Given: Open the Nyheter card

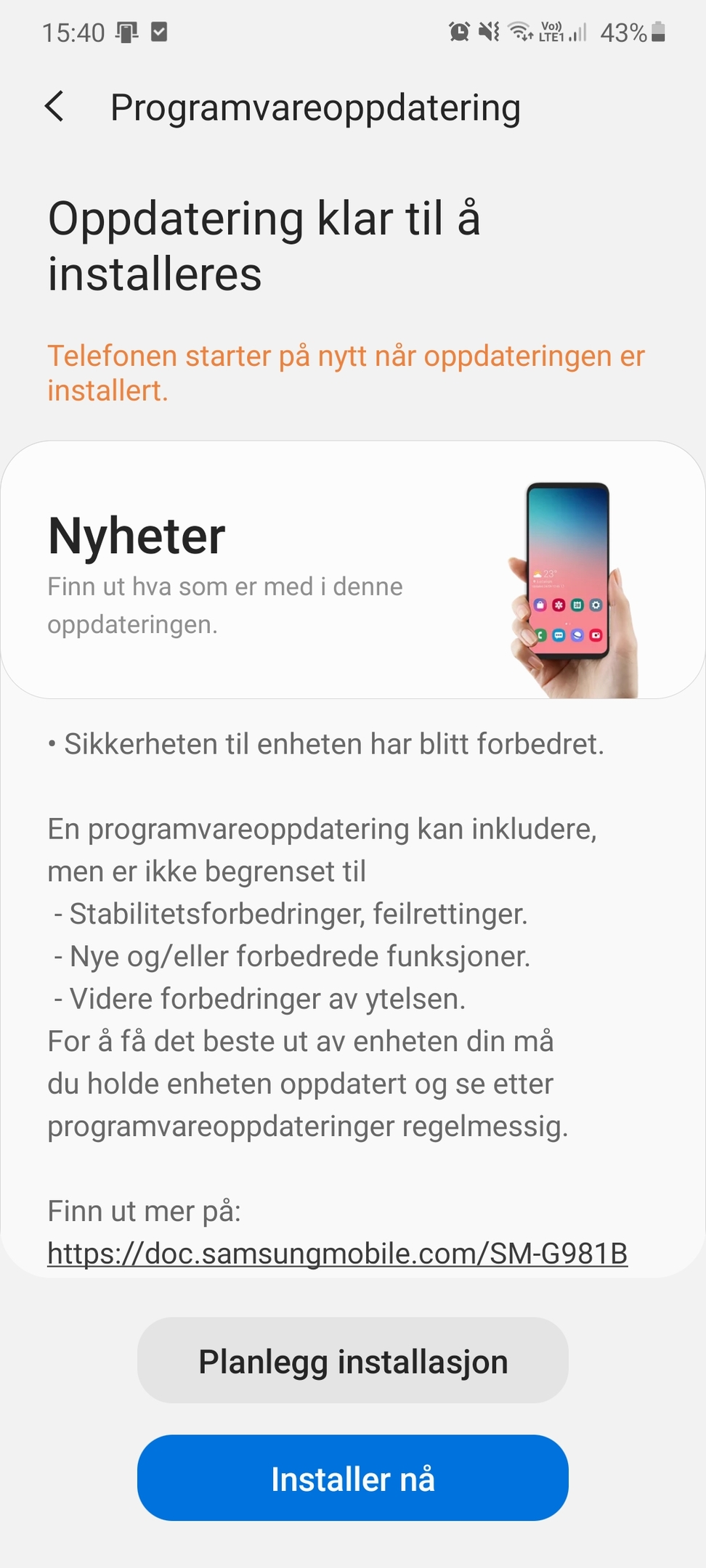Looking at the screenshot, I should (x=353, y=570).
